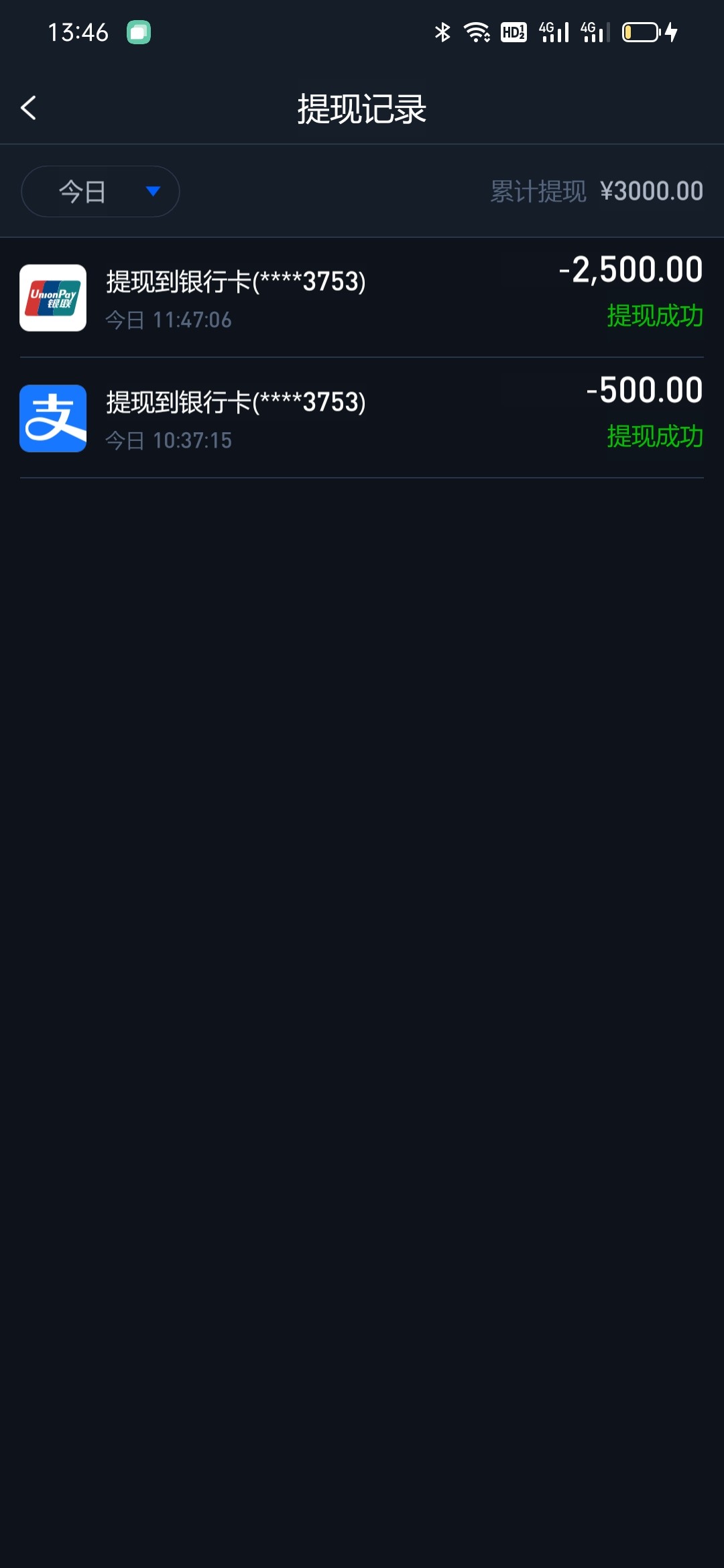Tap the back arrow icon
Viewport: 724px width, 1568px height.
(x=29, y=107)
